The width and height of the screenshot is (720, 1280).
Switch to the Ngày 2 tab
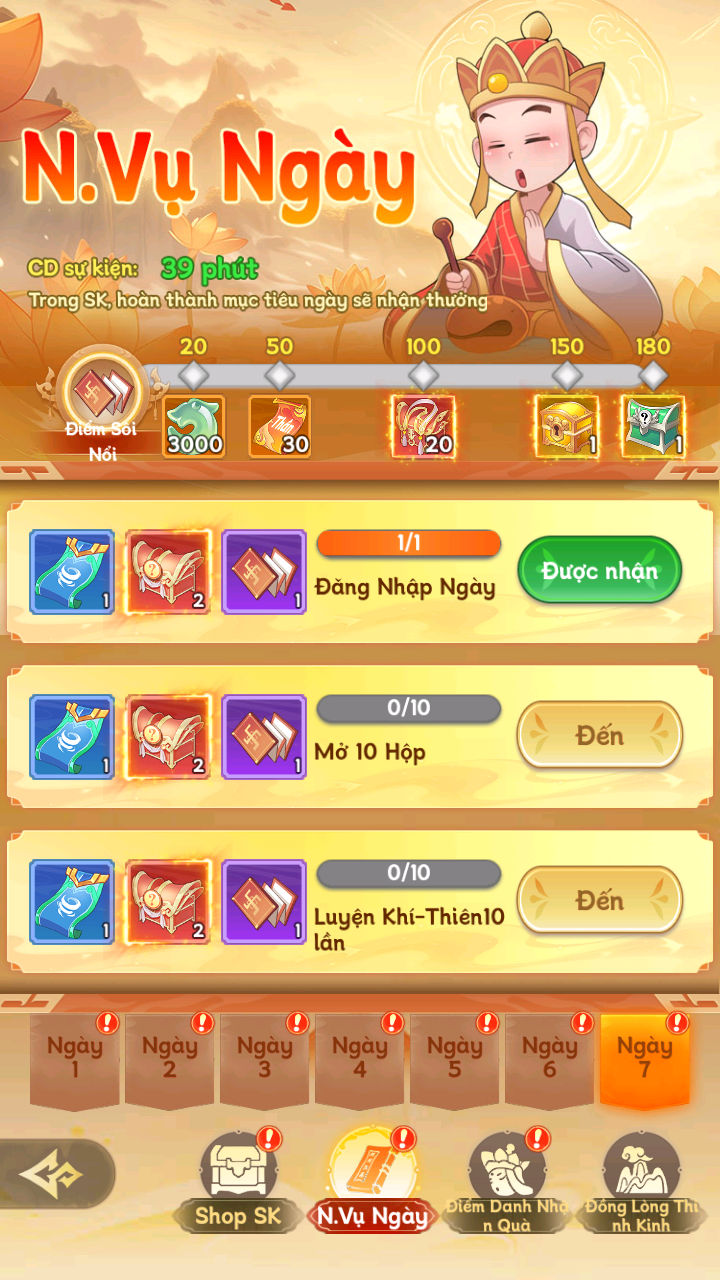(170, 1058)
